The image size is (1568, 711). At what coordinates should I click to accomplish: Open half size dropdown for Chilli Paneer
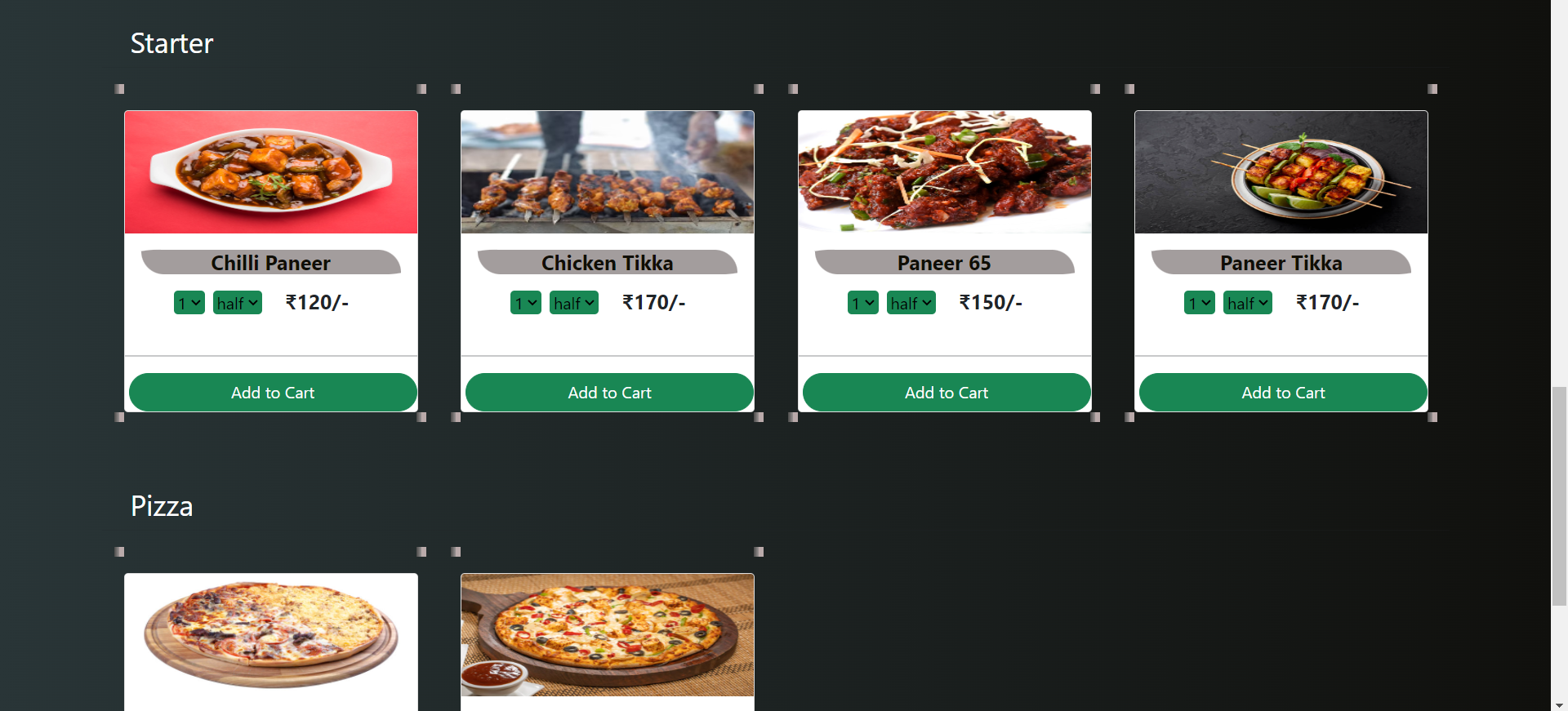(238, 303)
